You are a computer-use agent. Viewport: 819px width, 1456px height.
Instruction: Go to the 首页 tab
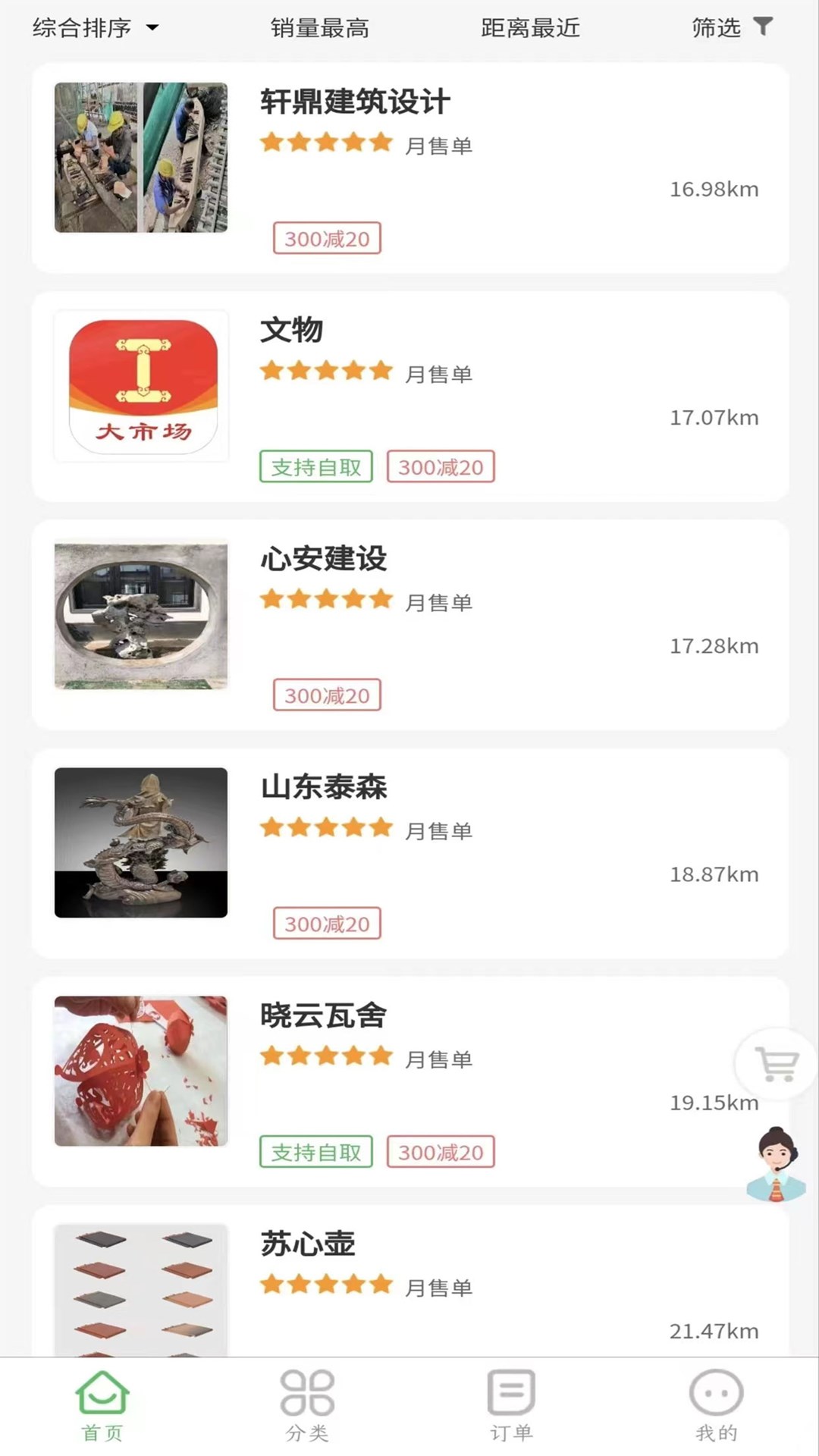(102, 1405)
